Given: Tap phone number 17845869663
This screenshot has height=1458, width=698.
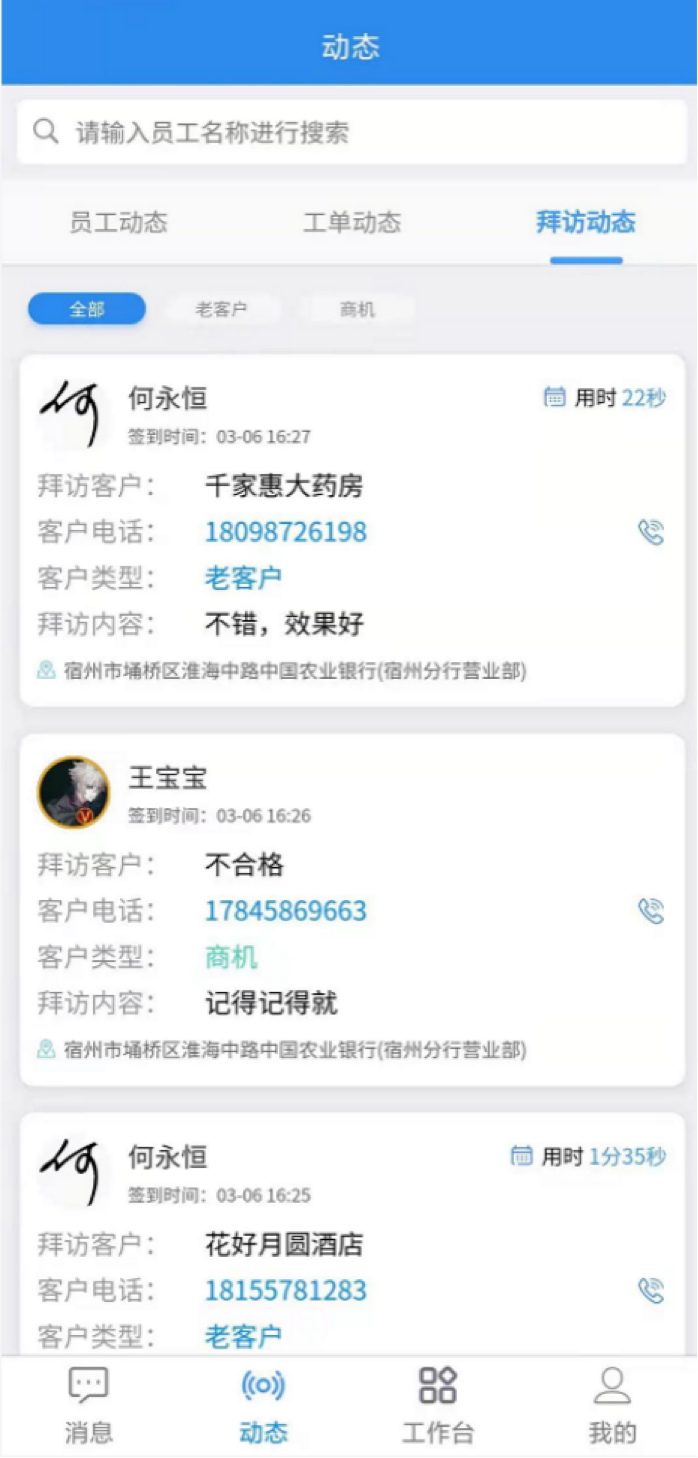Looking at the screenshot, I should pos(286,911).
